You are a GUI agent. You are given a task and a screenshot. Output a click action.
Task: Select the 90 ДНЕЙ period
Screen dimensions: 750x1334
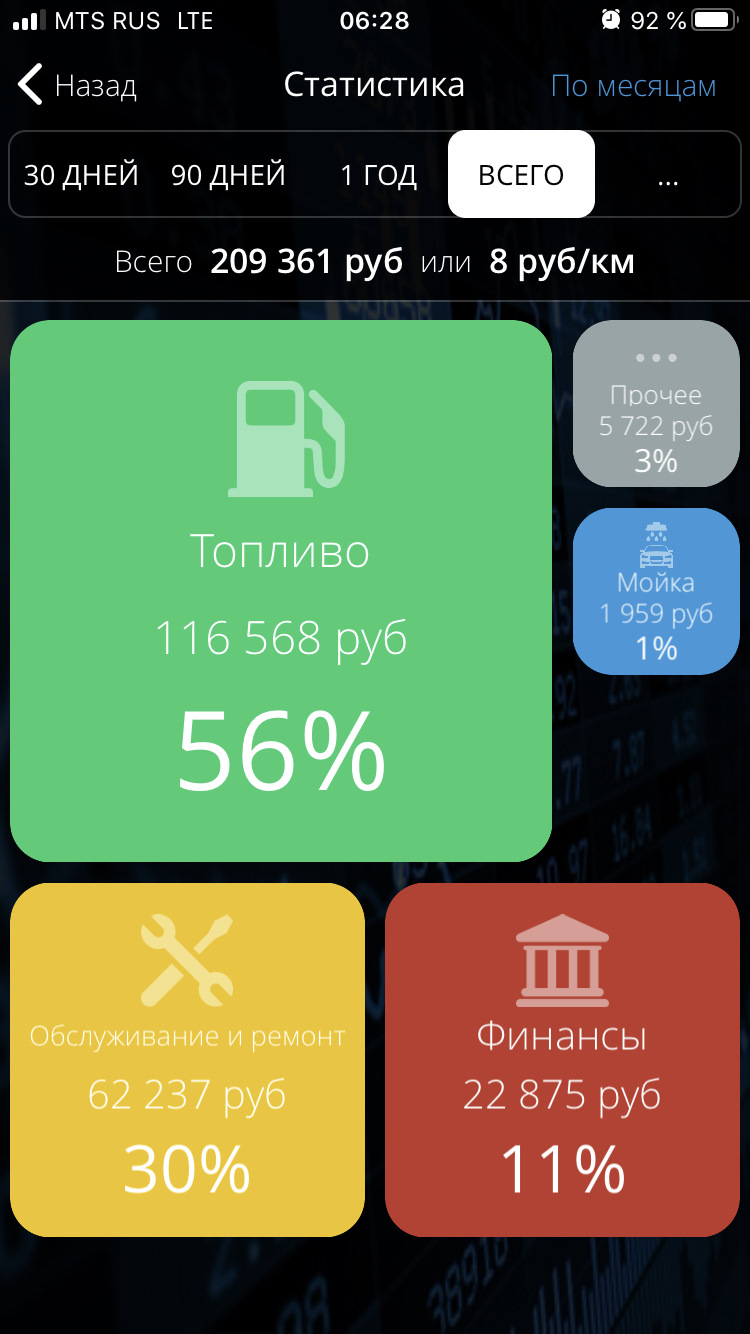(x=228, y=175)
